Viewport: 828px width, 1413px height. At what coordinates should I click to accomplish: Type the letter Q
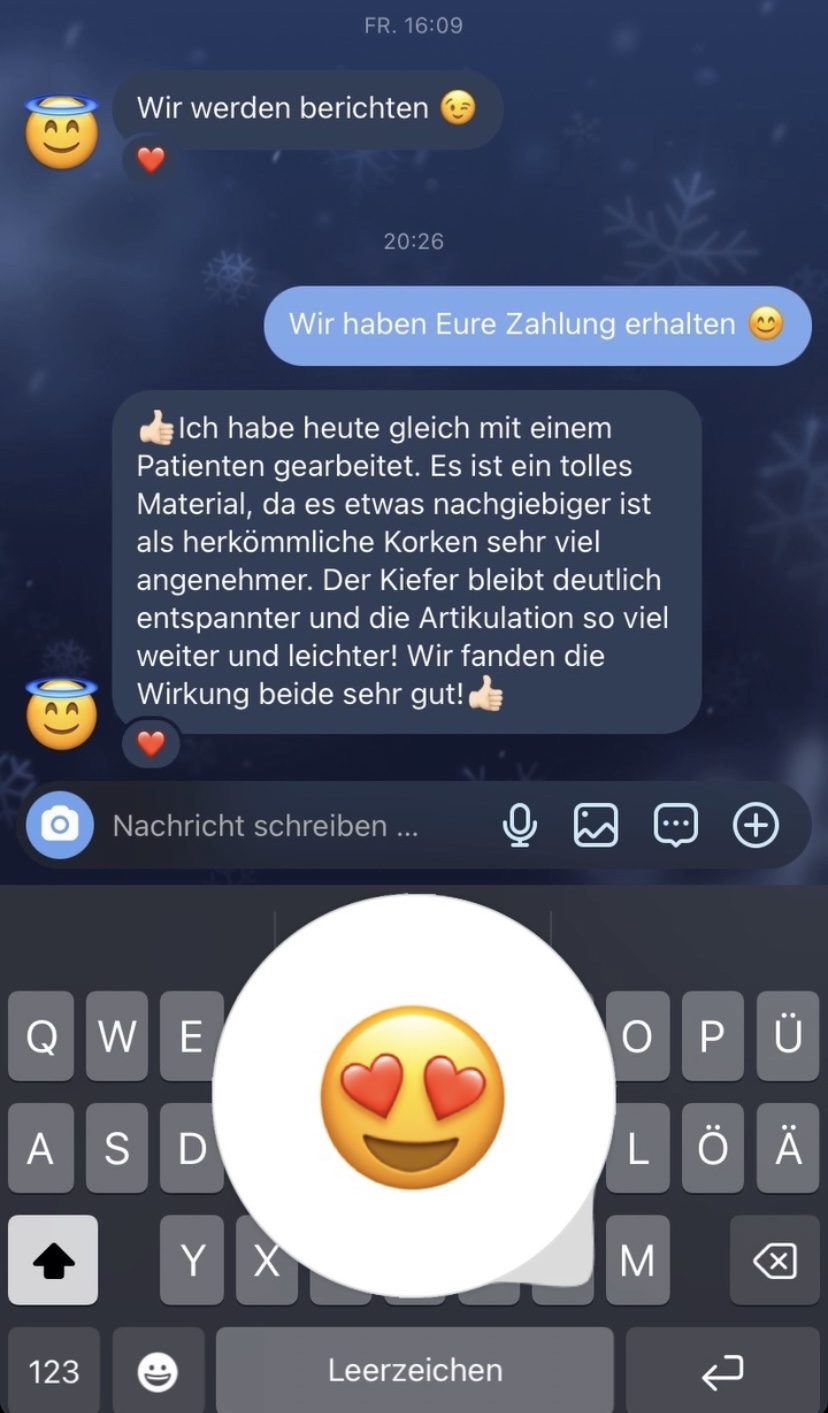pyautogui.click(x=41, y=1037)
